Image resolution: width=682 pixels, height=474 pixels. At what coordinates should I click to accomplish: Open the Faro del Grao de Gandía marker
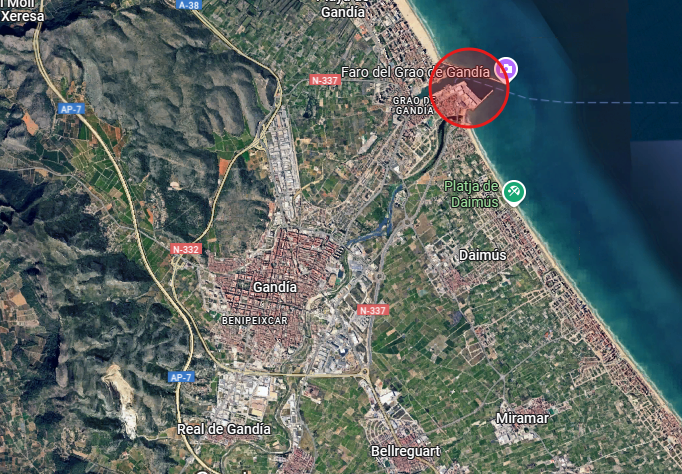point(508,69)
